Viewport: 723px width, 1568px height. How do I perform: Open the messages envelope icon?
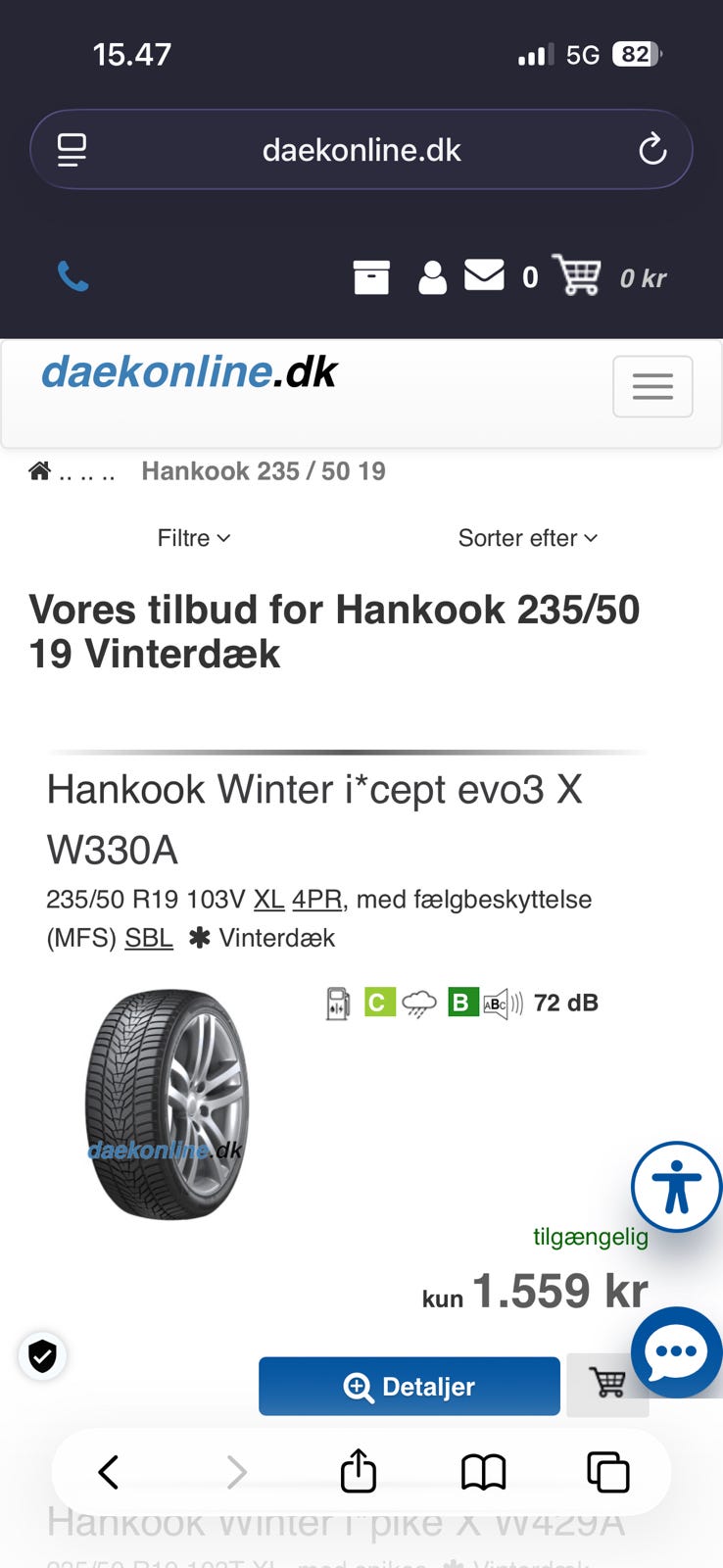484,275
